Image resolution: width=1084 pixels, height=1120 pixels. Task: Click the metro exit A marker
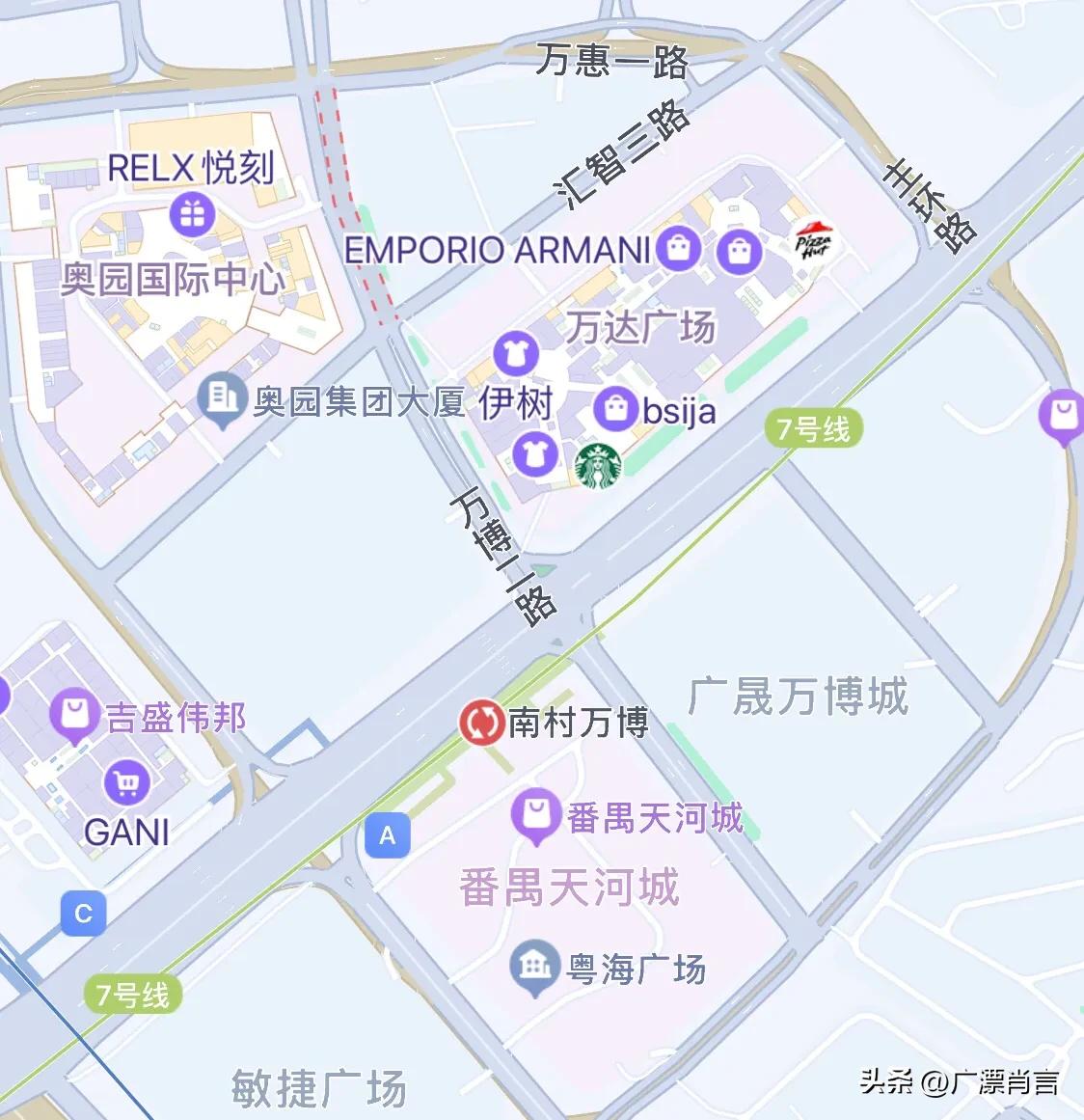388,833
